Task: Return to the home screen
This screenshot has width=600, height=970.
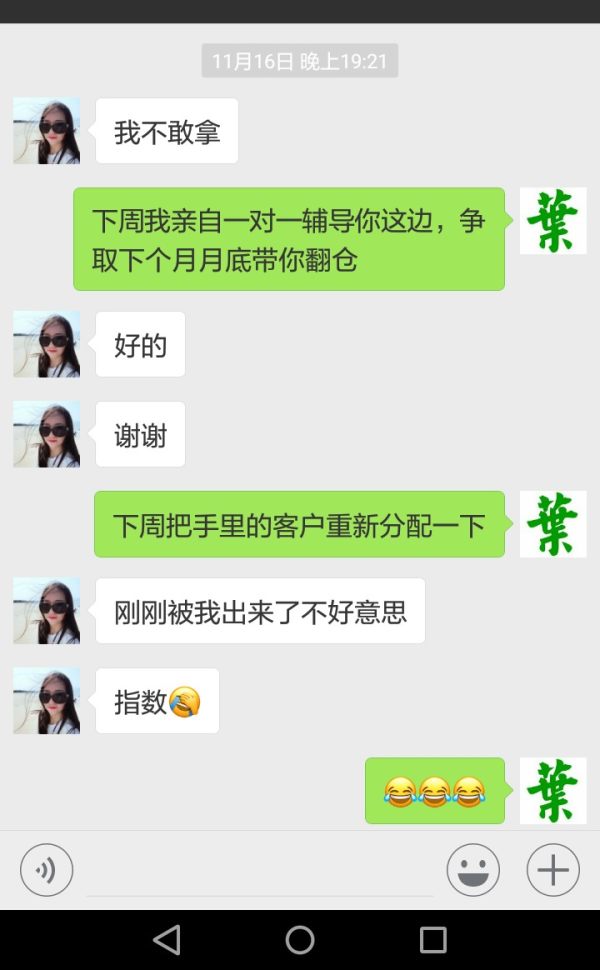Action: (x=300, y=940)
